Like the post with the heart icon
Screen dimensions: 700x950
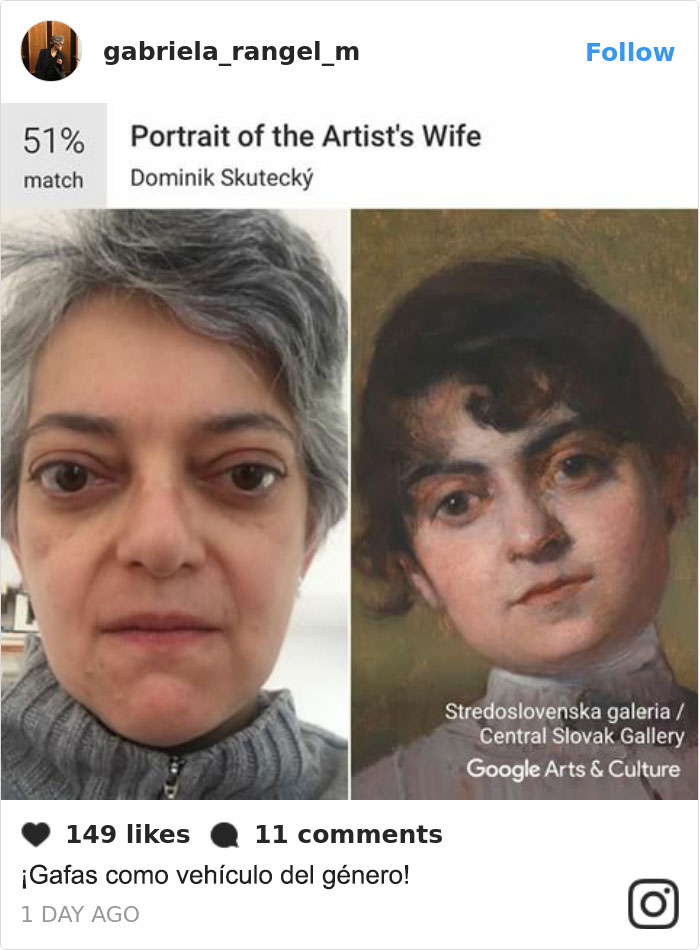tap(36, 835)
